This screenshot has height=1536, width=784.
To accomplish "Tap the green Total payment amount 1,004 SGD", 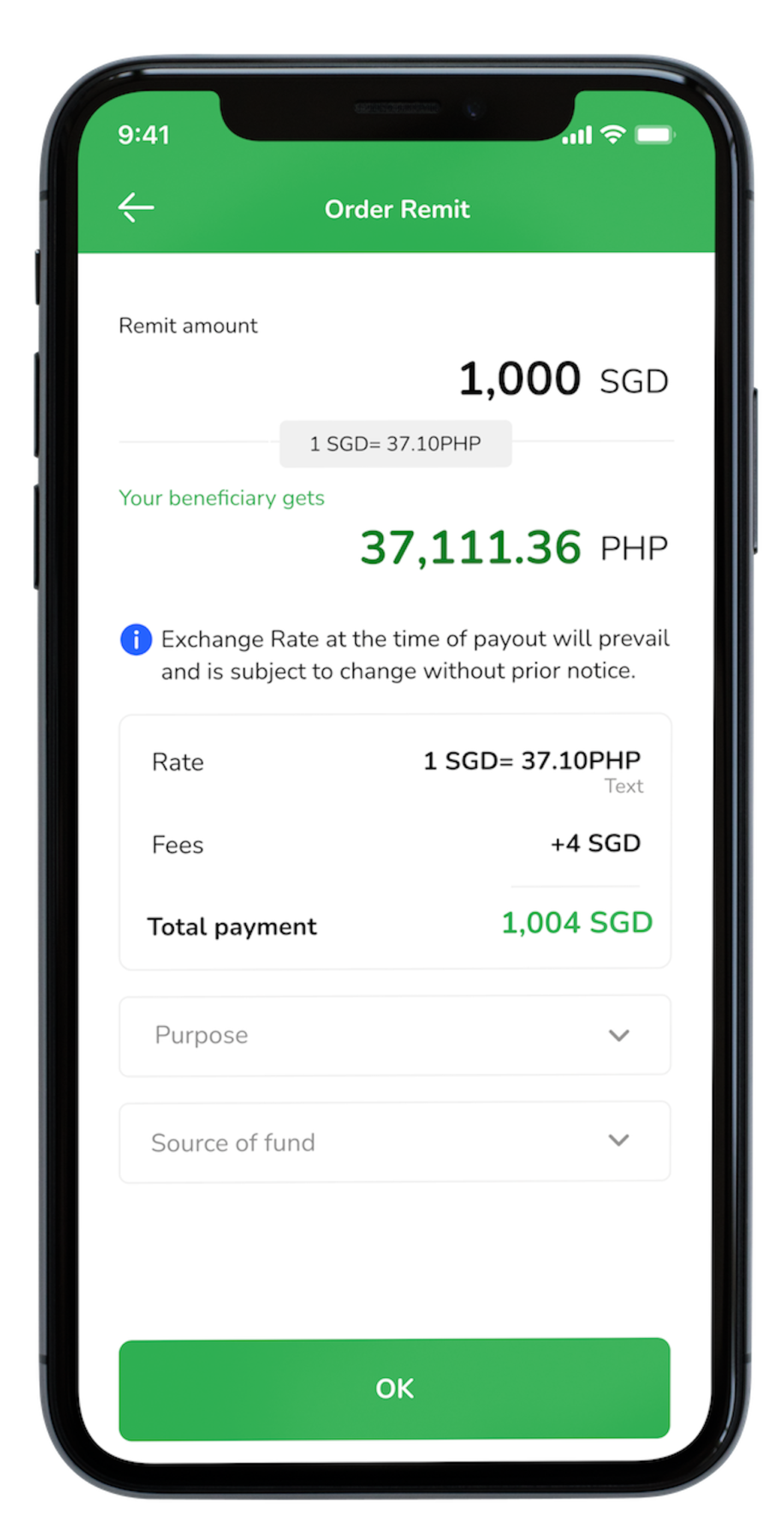I will pos(577,924).
